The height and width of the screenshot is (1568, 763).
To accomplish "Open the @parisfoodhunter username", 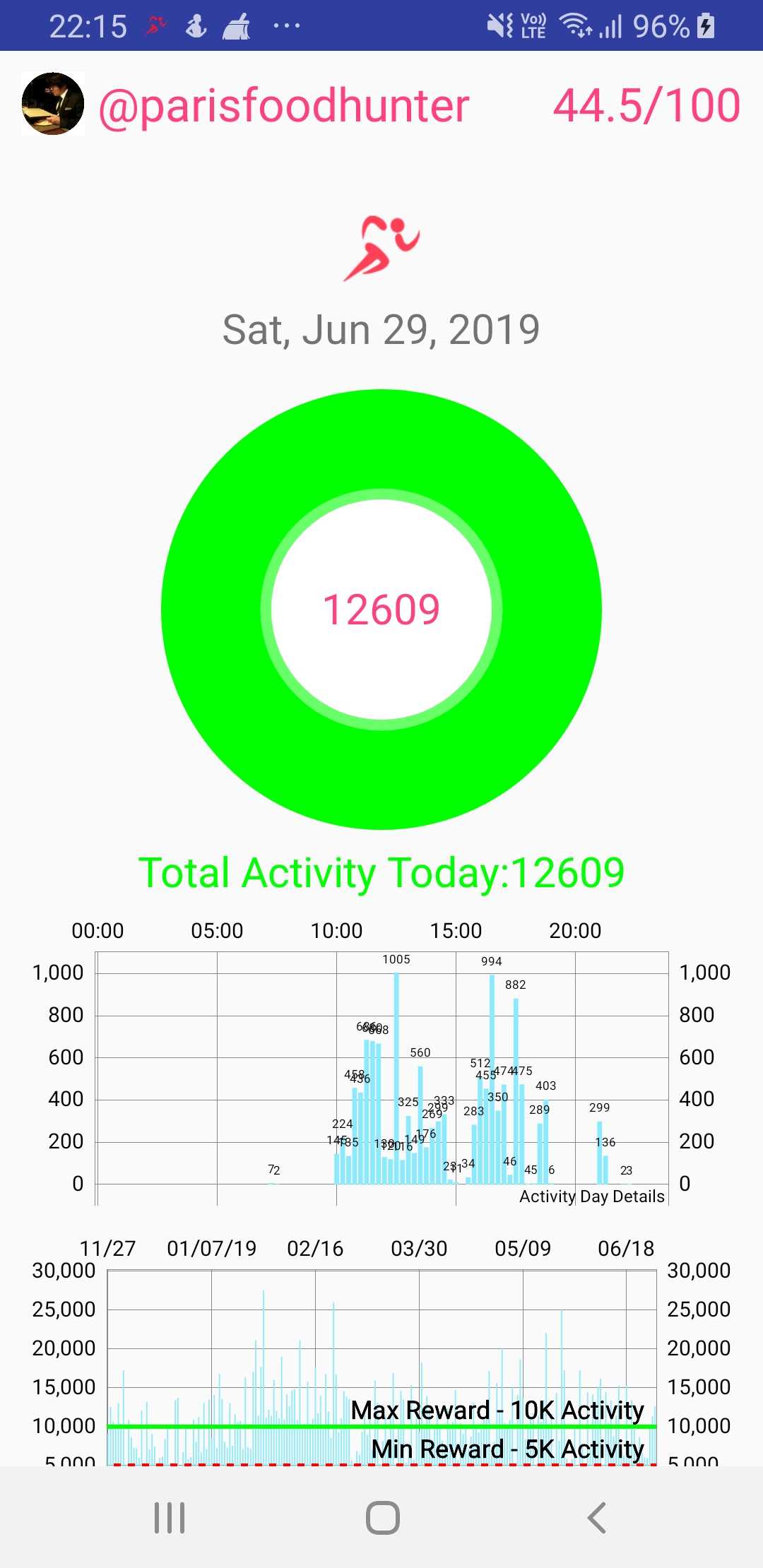I will (x=284, y=106).
